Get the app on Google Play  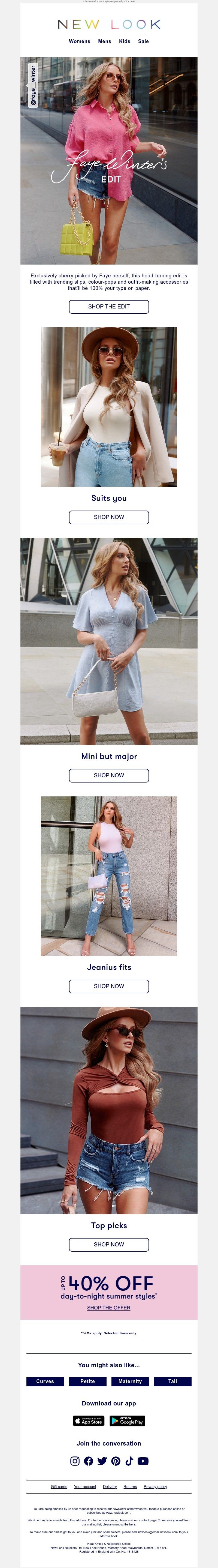coord(127,1421)
